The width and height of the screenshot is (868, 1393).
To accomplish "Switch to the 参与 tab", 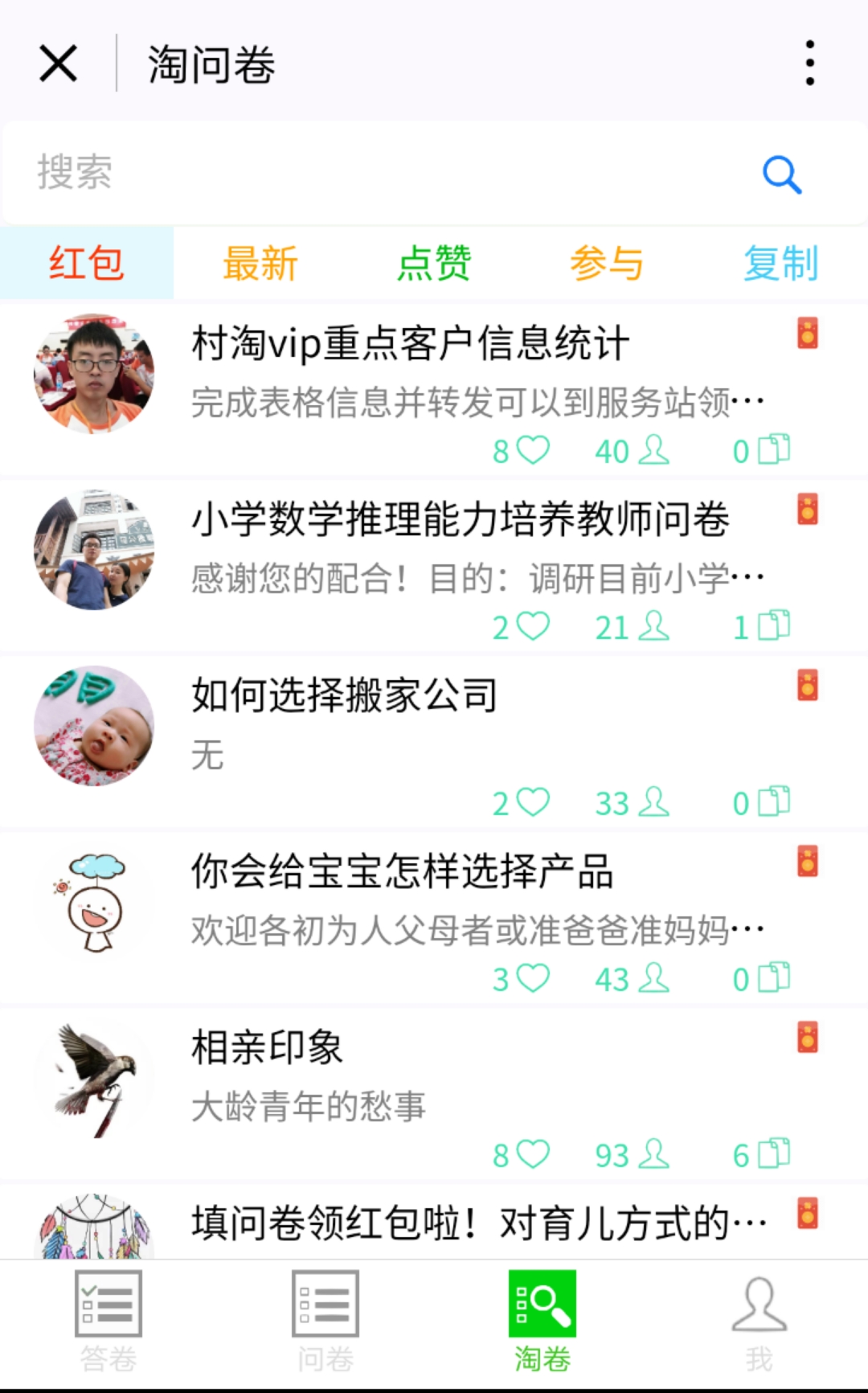I will [608, 263].
